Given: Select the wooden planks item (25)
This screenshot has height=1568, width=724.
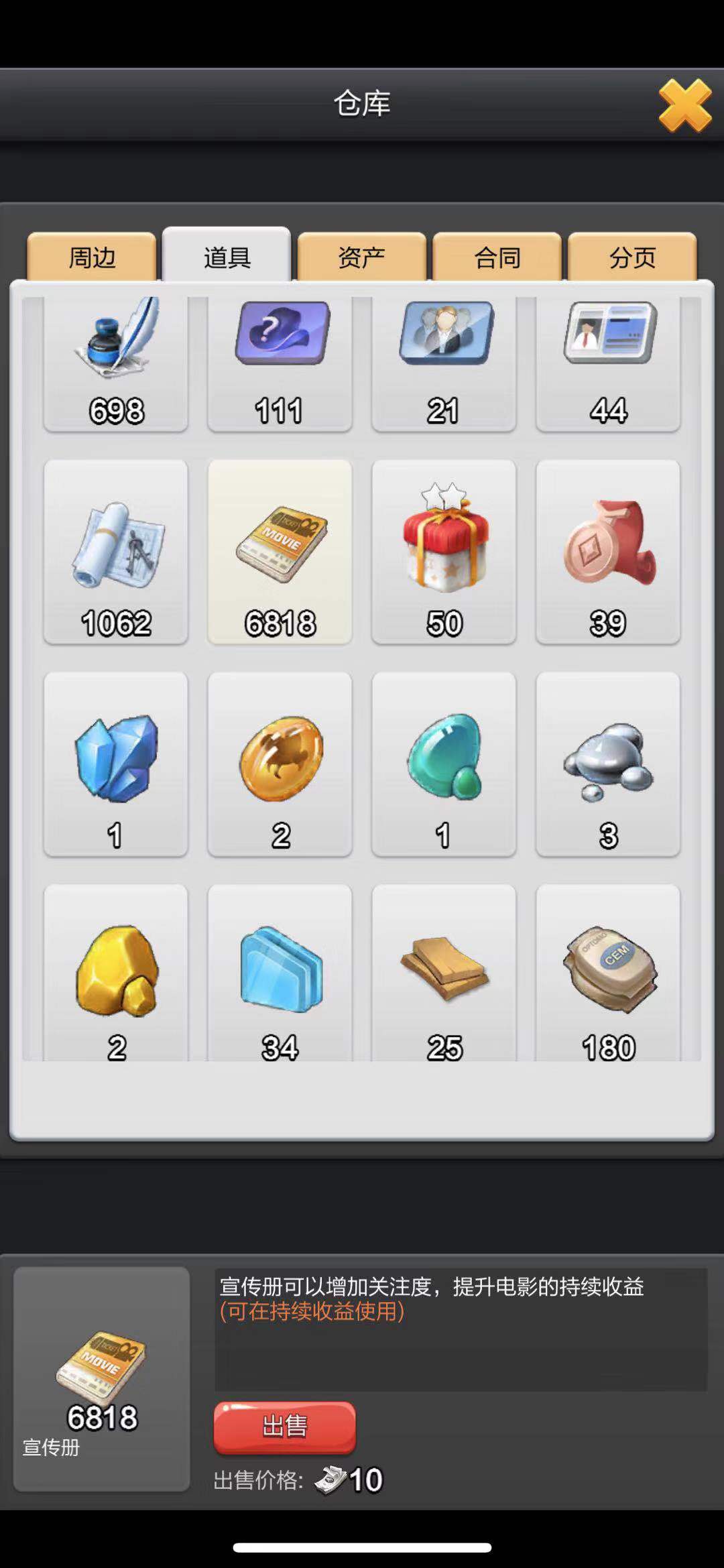Looking at the screenshot, I should tap(444, 975).
